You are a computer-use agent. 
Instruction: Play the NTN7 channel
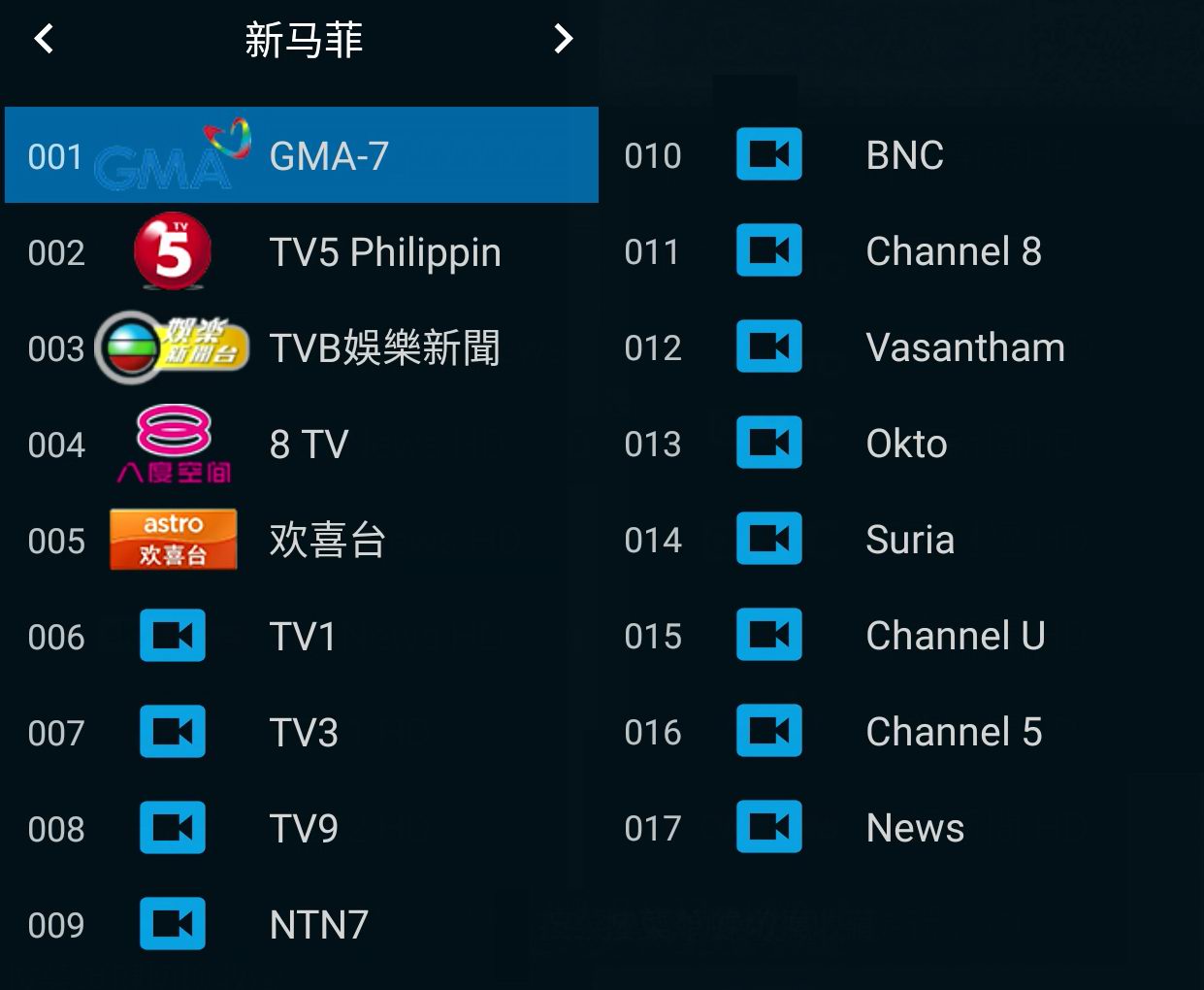pyautogui.click(x=301, y=925)
